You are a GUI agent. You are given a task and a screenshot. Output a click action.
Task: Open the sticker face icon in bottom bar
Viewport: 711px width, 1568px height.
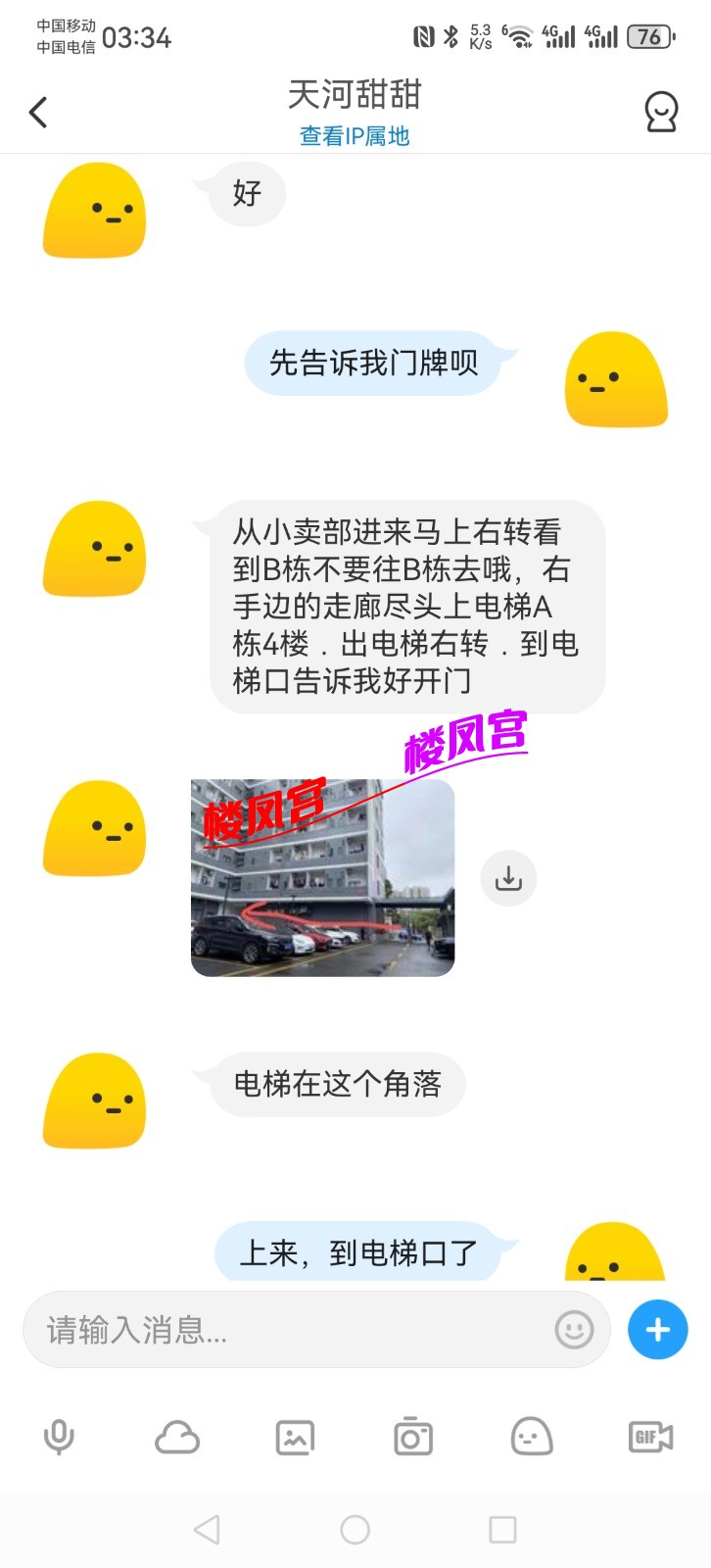coord(532,1437)
